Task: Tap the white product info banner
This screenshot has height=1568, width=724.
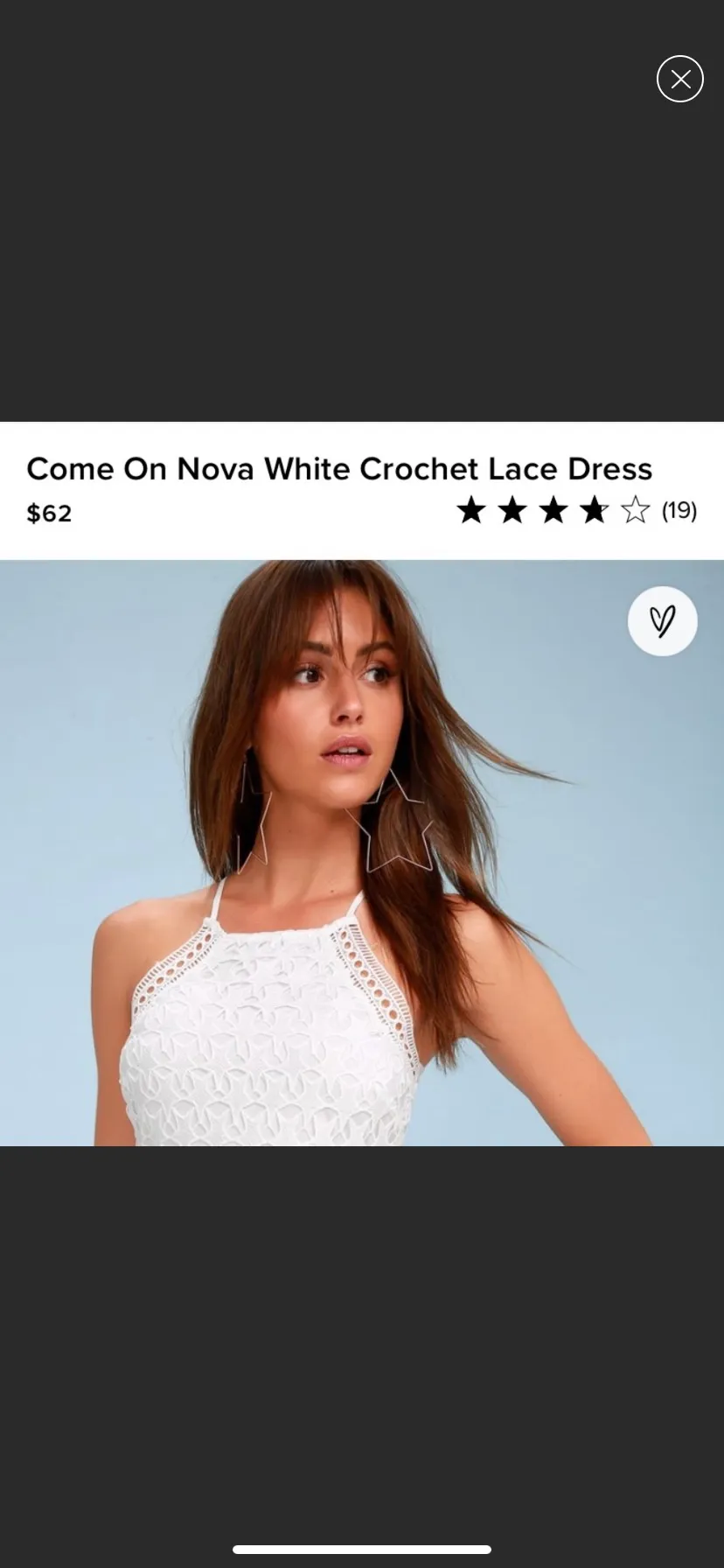Action: point(362,490)
